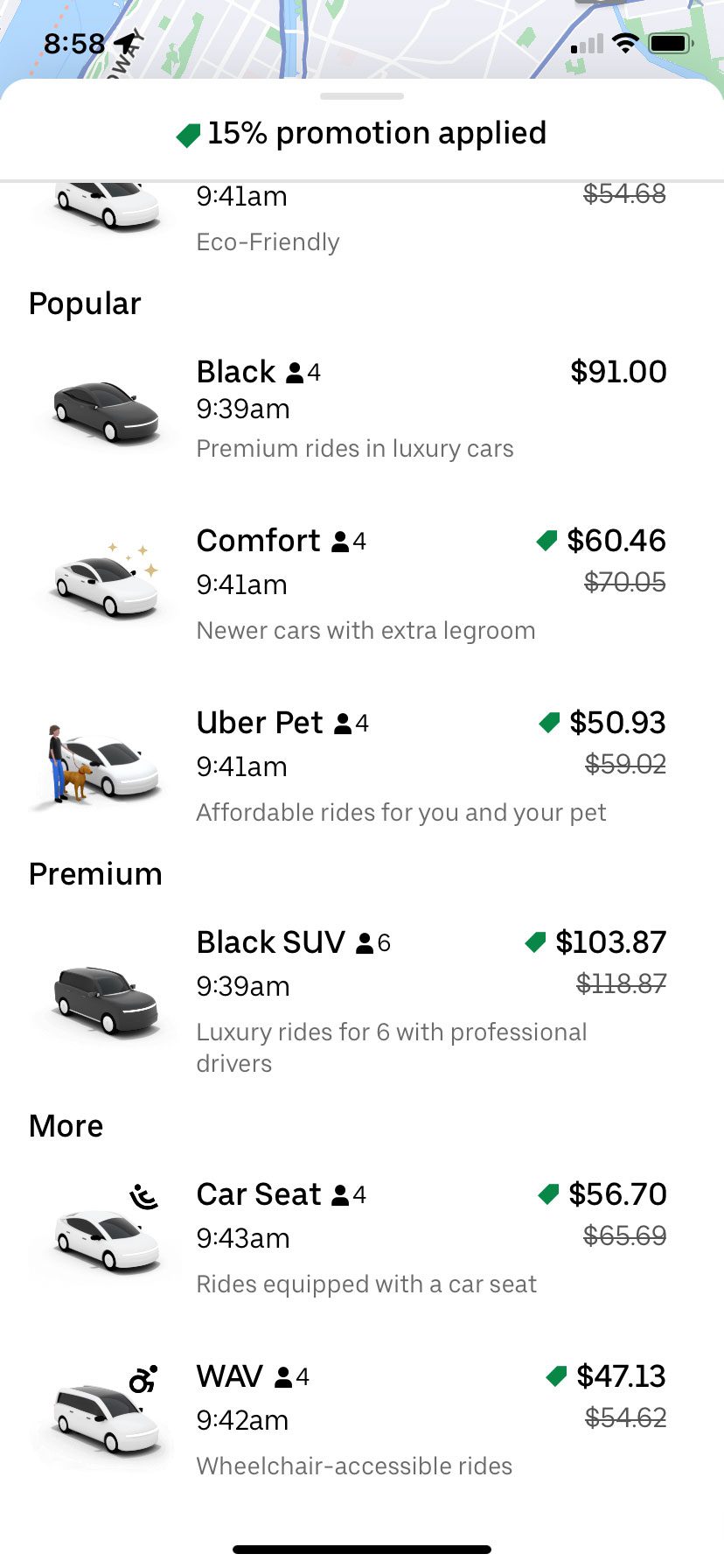Image resolution: width=724 pixels, height=1568 pixels.
Task: Tap the green promotion tag icon
Action: pos(188,133)
